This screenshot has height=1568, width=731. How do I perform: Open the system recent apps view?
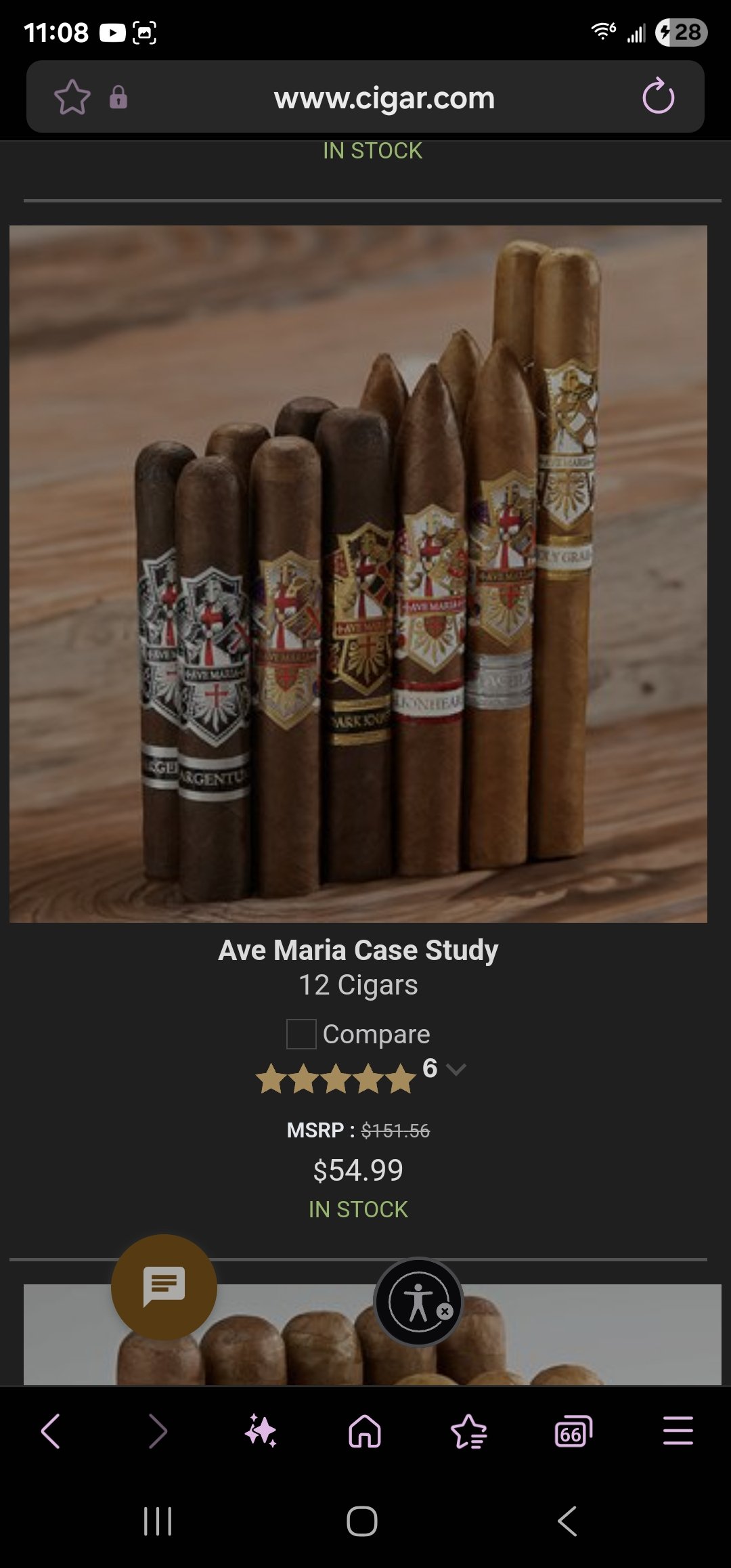[158, 1521]
